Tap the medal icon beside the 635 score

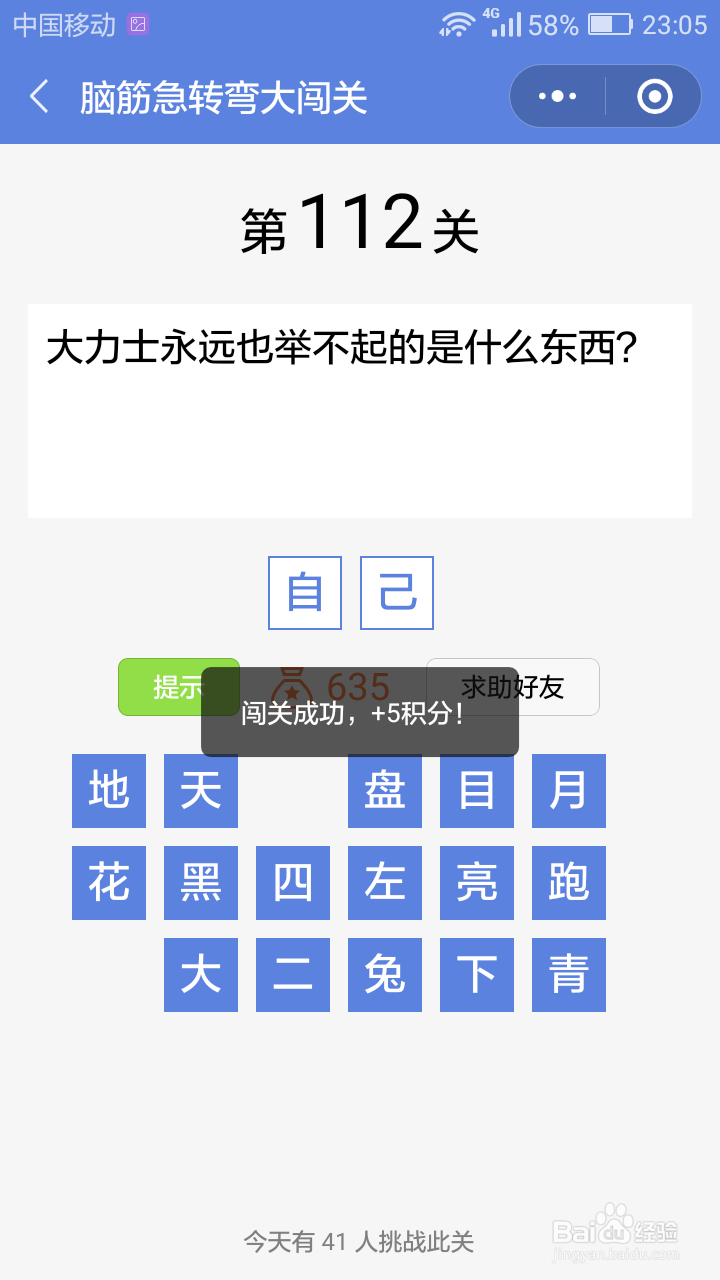tap(293, 687)
